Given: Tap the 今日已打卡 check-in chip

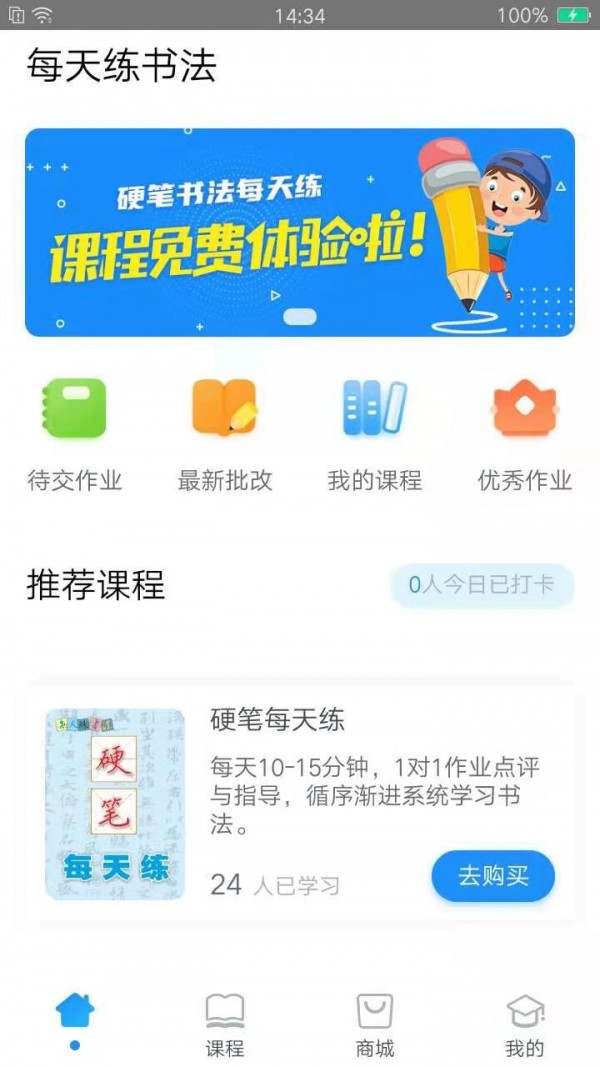Looking at the screenshot, I should point(482,585).
